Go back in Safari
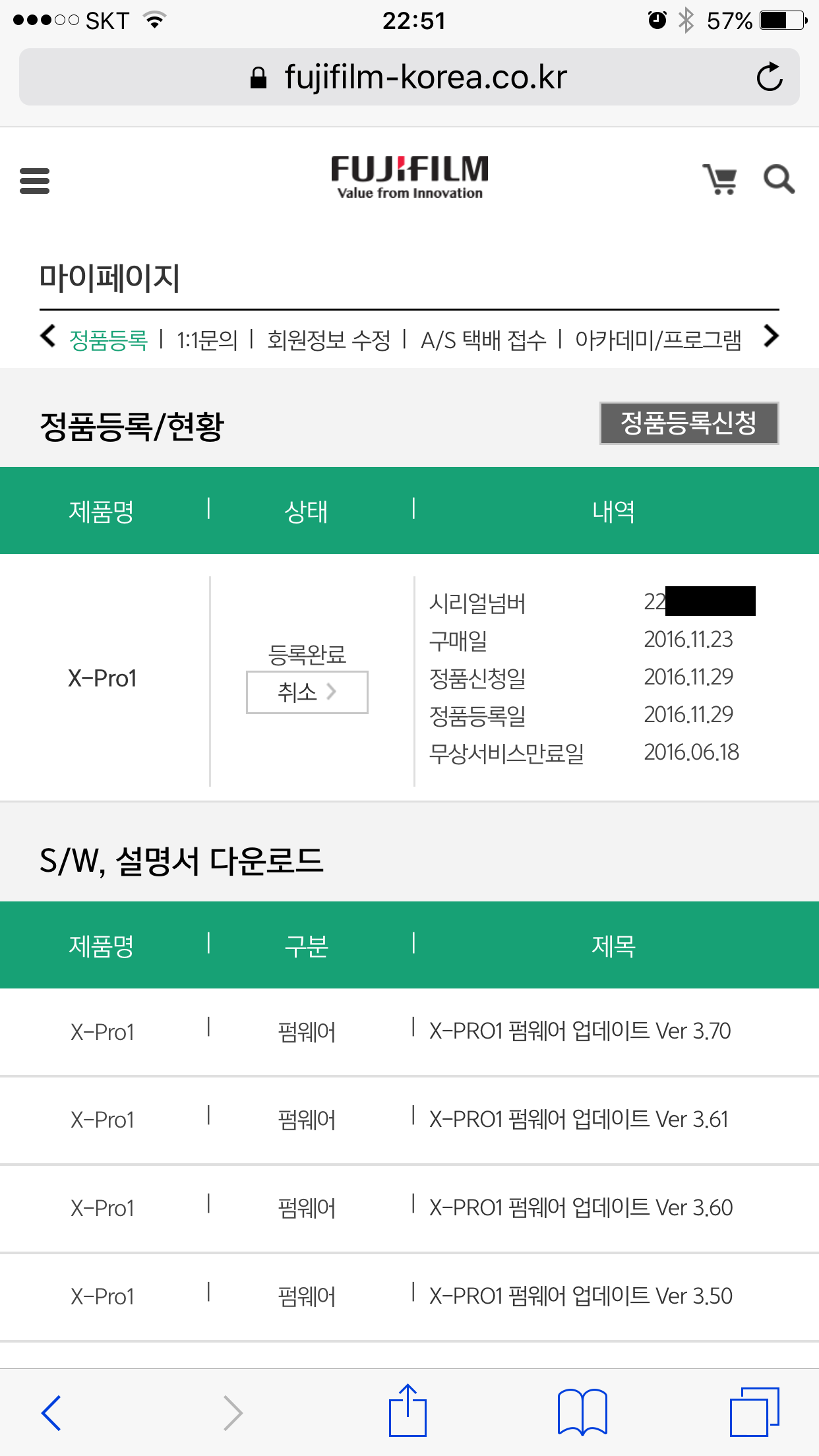The height and width of the screenshot is (1456, 819). (x=51, y=1412)
